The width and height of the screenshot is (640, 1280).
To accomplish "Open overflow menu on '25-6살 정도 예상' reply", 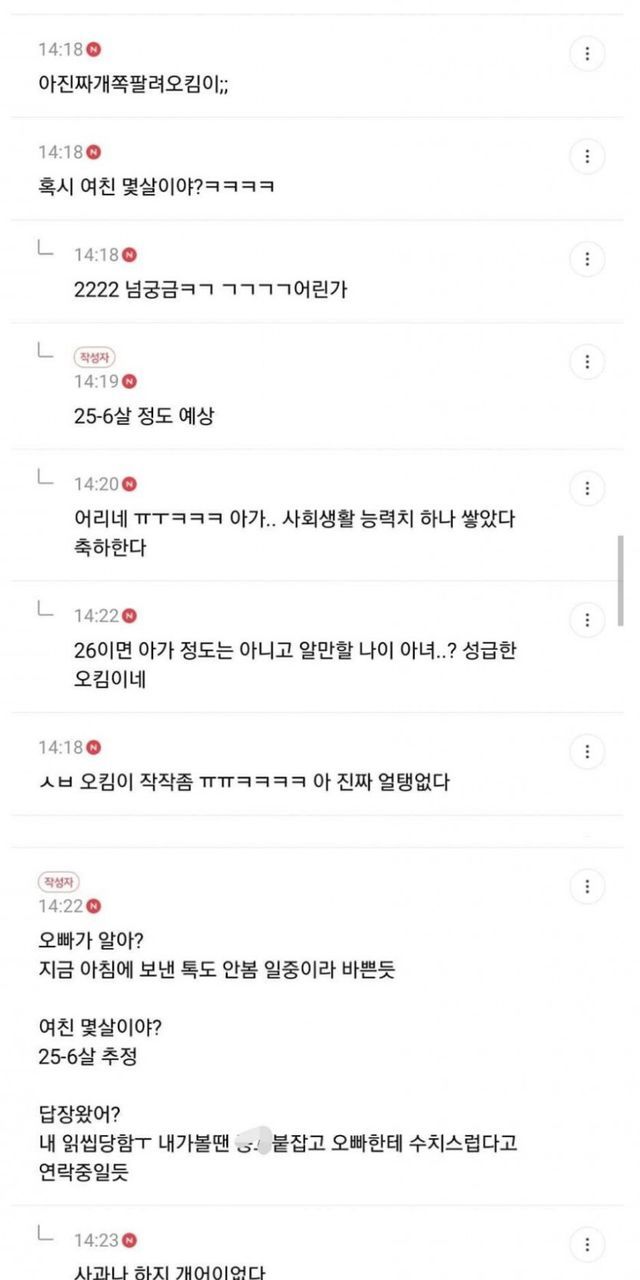I will [587, 361].
